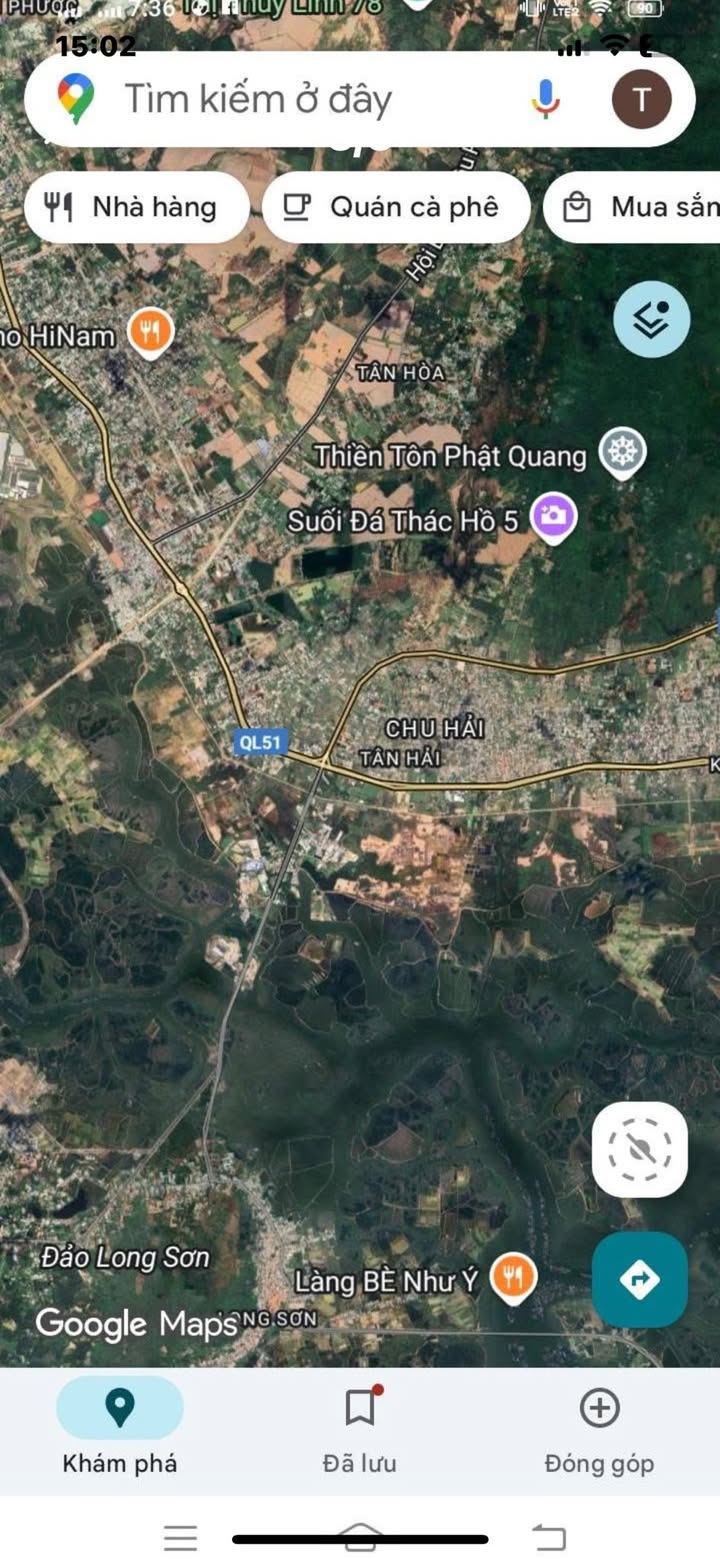Filter by "Quán cà phê" chip
Image resolution: width=720 pixels, height=1559 pixels.
pos(396,207)
